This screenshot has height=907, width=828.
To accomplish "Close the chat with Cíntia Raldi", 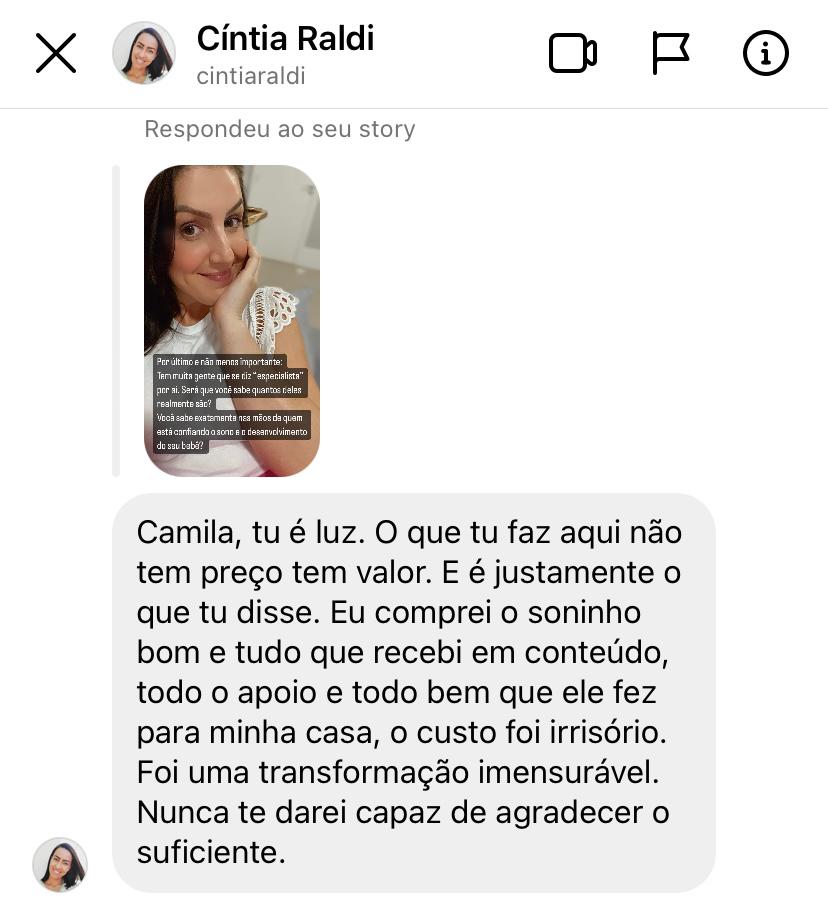I will [56, 53].
